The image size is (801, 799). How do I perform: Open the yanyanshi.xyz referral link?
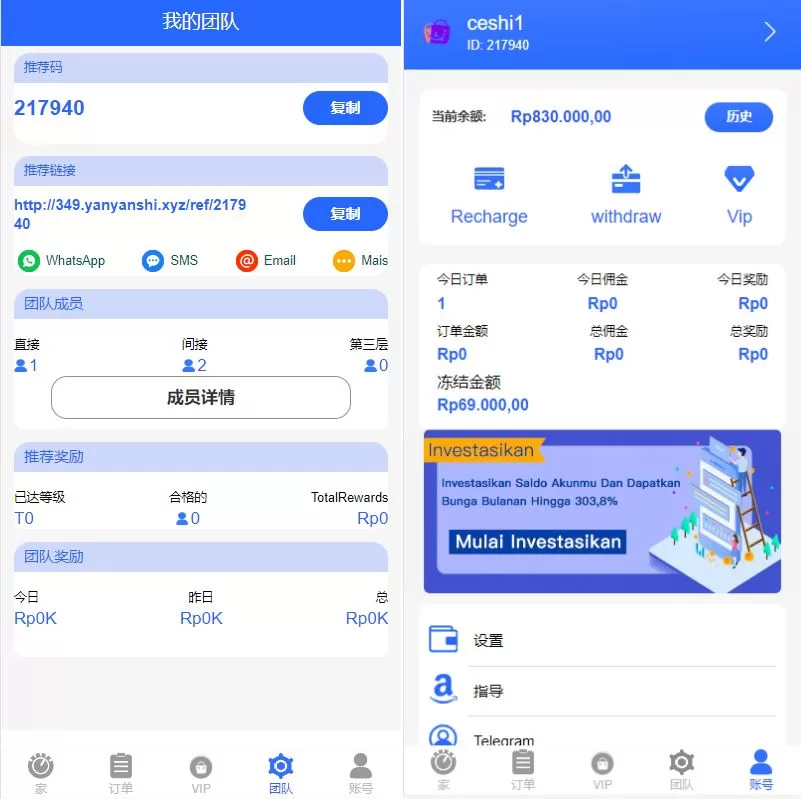tap(130, 214)
